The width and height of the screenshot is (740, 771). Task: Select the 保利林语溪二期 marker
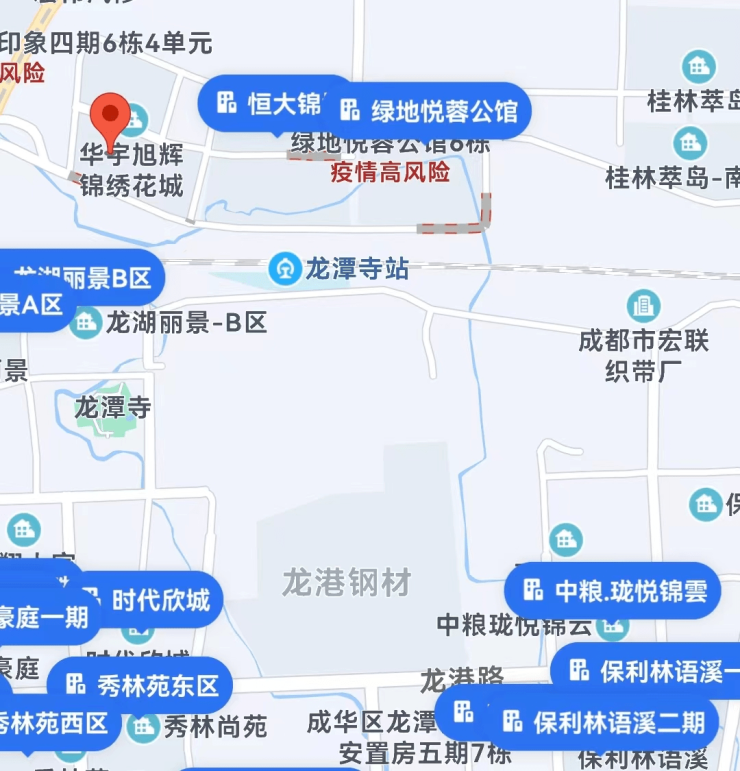click(604, 721)
